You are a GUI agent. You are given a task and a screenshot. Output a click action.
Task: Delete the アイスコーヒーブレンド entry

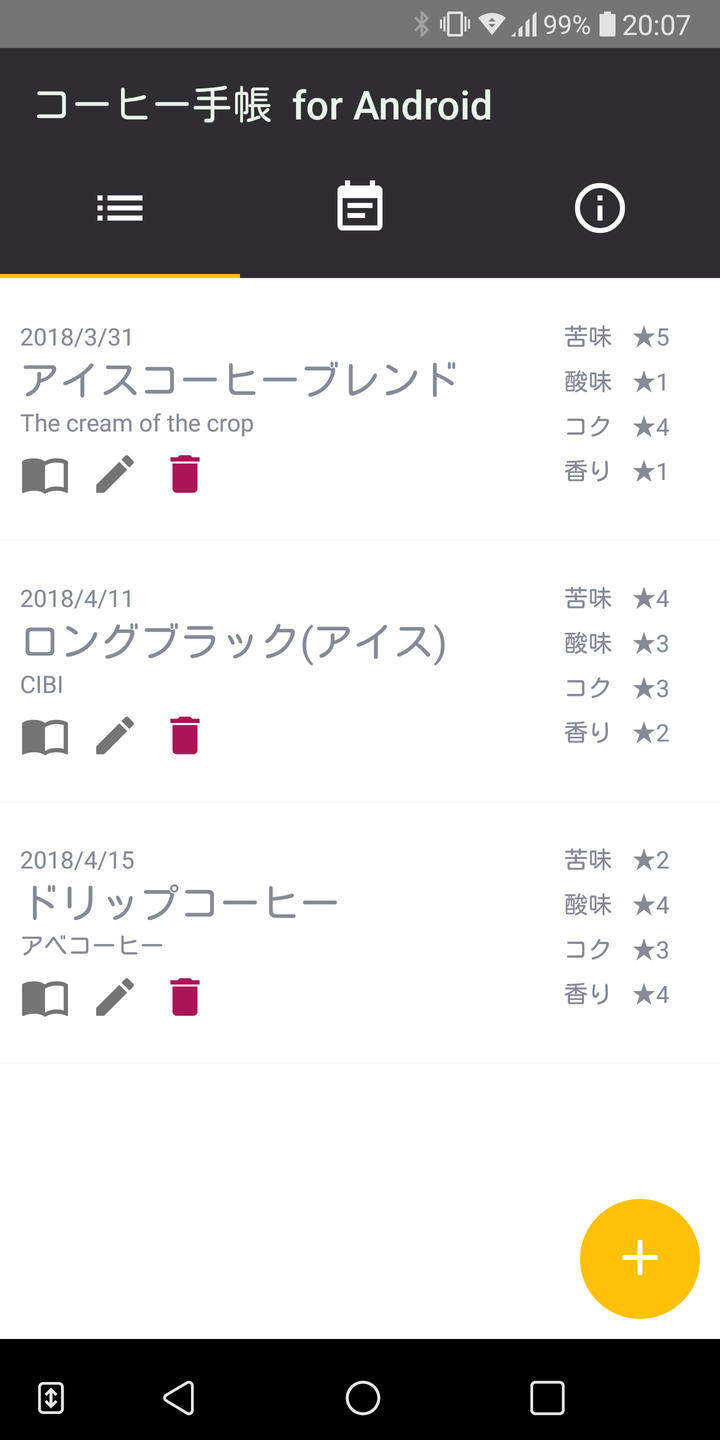[x=185, y=474]
